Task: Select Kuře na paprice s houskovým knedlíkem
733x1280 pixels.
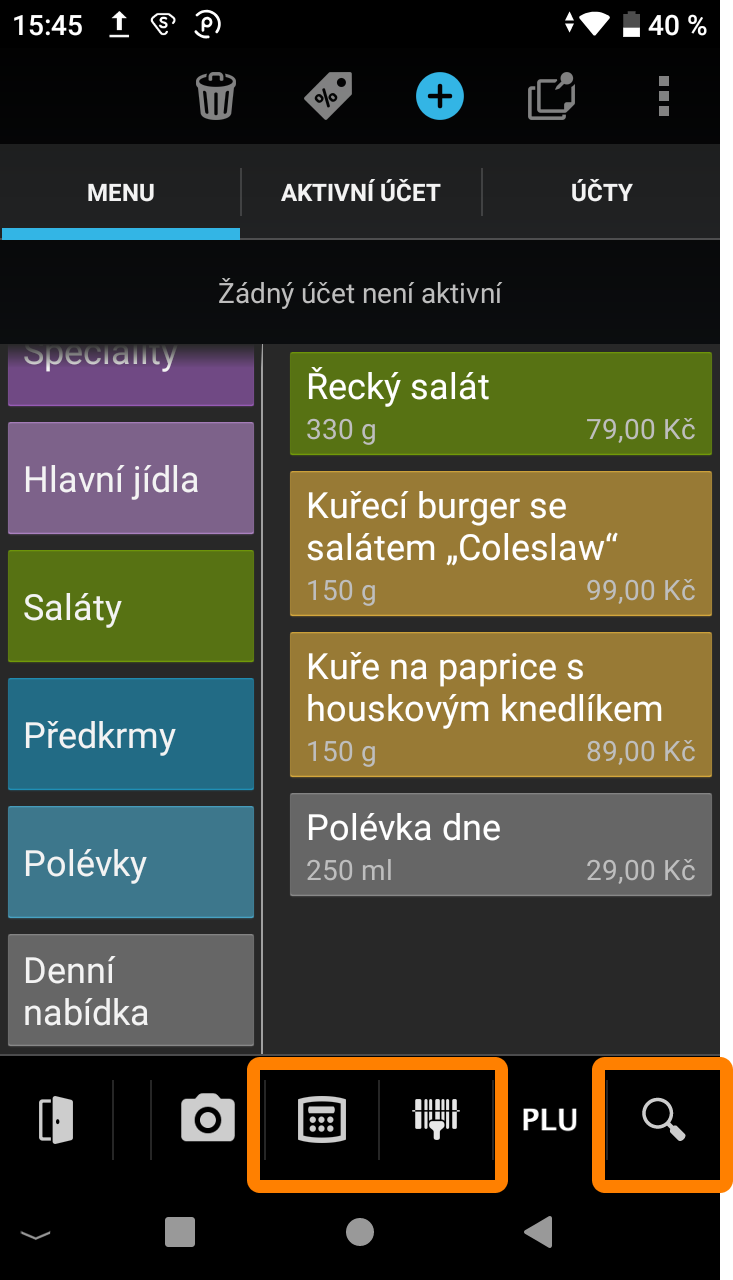Action: tap(500, 704)
